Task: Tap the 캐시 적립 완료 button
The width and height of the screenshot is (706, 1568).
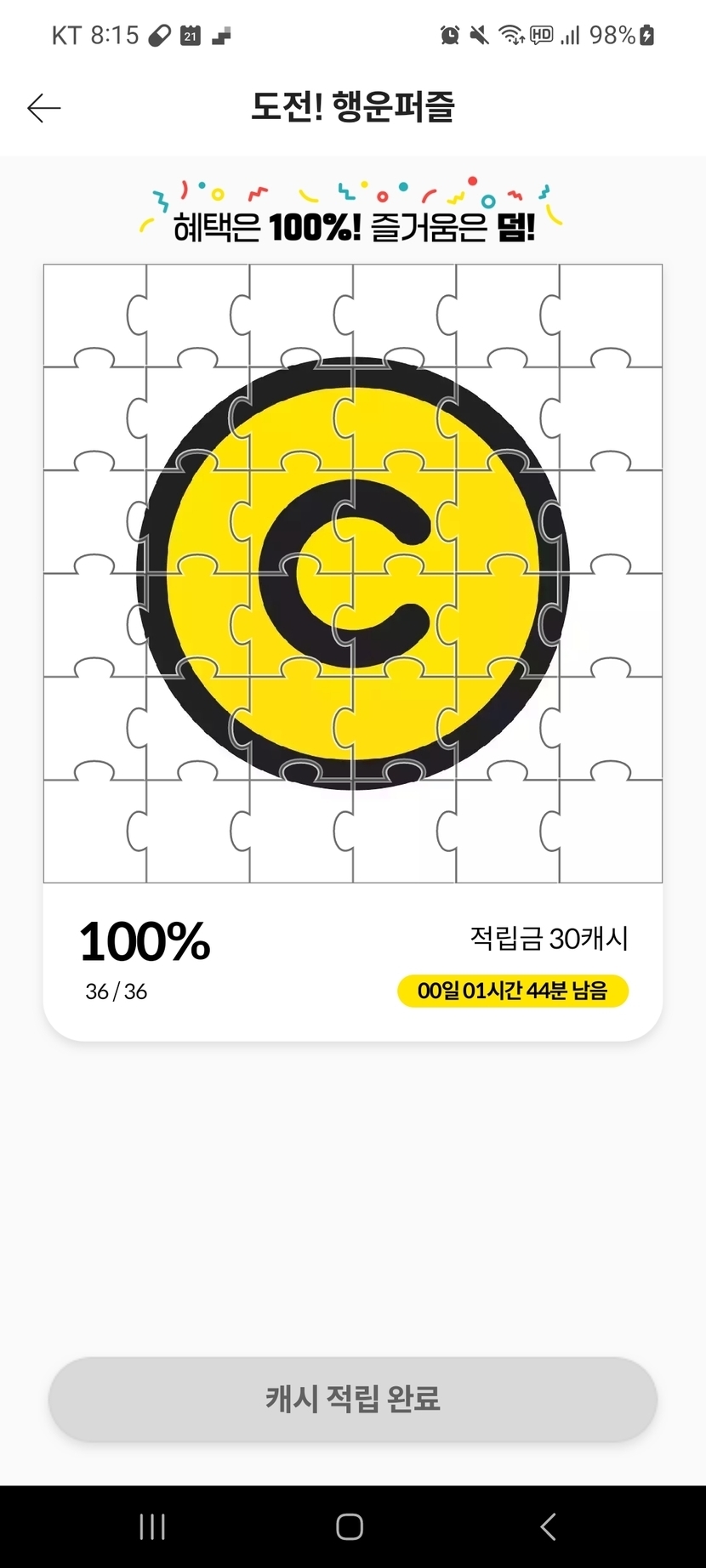Action: coord(352,1399)
